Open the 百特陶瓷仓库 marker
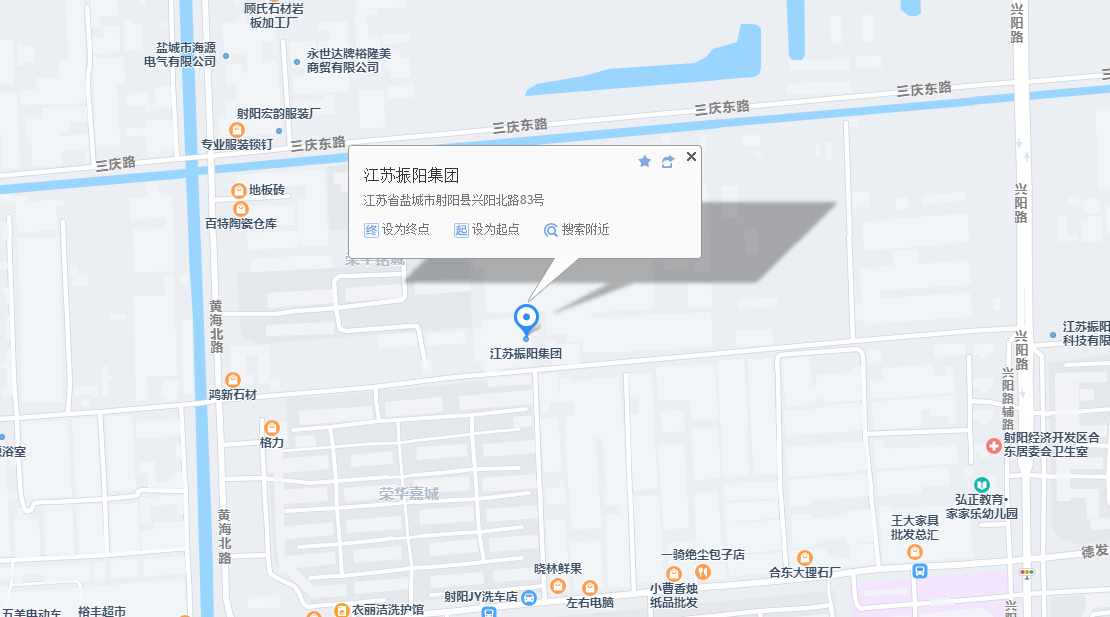This screenshot has height=617, width=1110. [240, 209]
